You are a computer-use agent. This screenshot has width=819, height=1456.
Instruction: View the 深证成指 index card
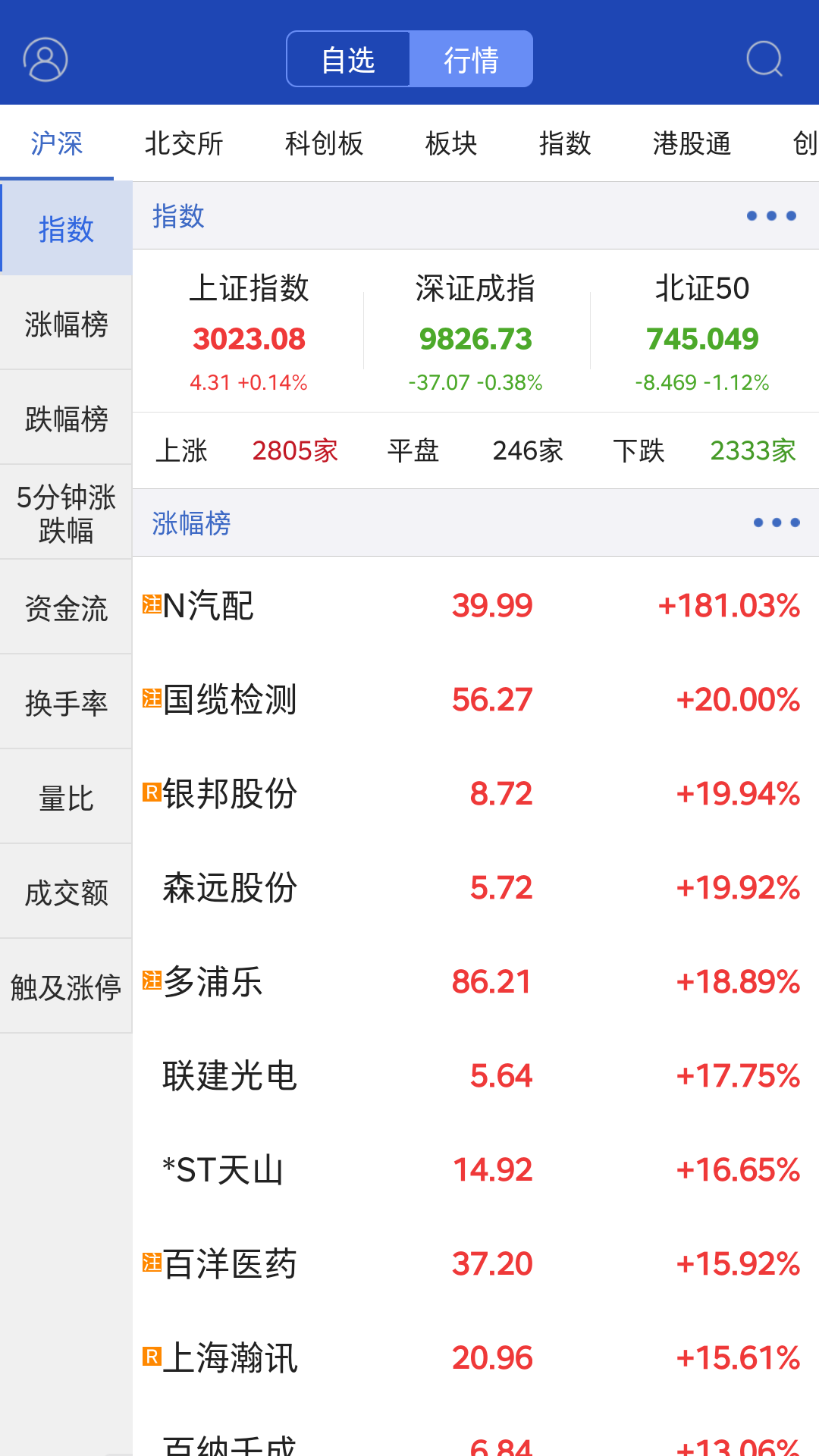coord(475,332)
